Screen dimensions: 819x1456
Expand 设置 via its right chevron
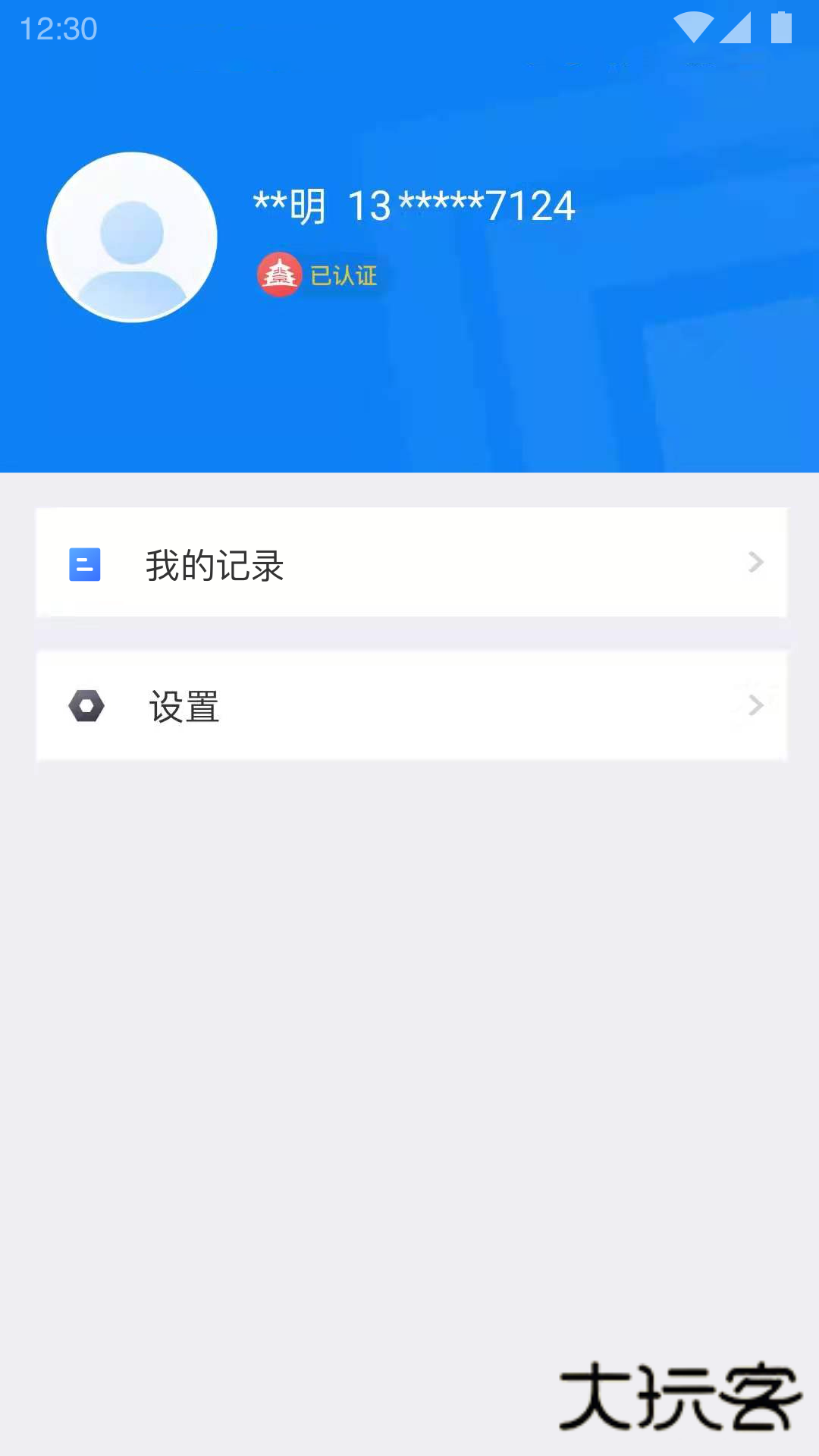(x=755, y=705)
